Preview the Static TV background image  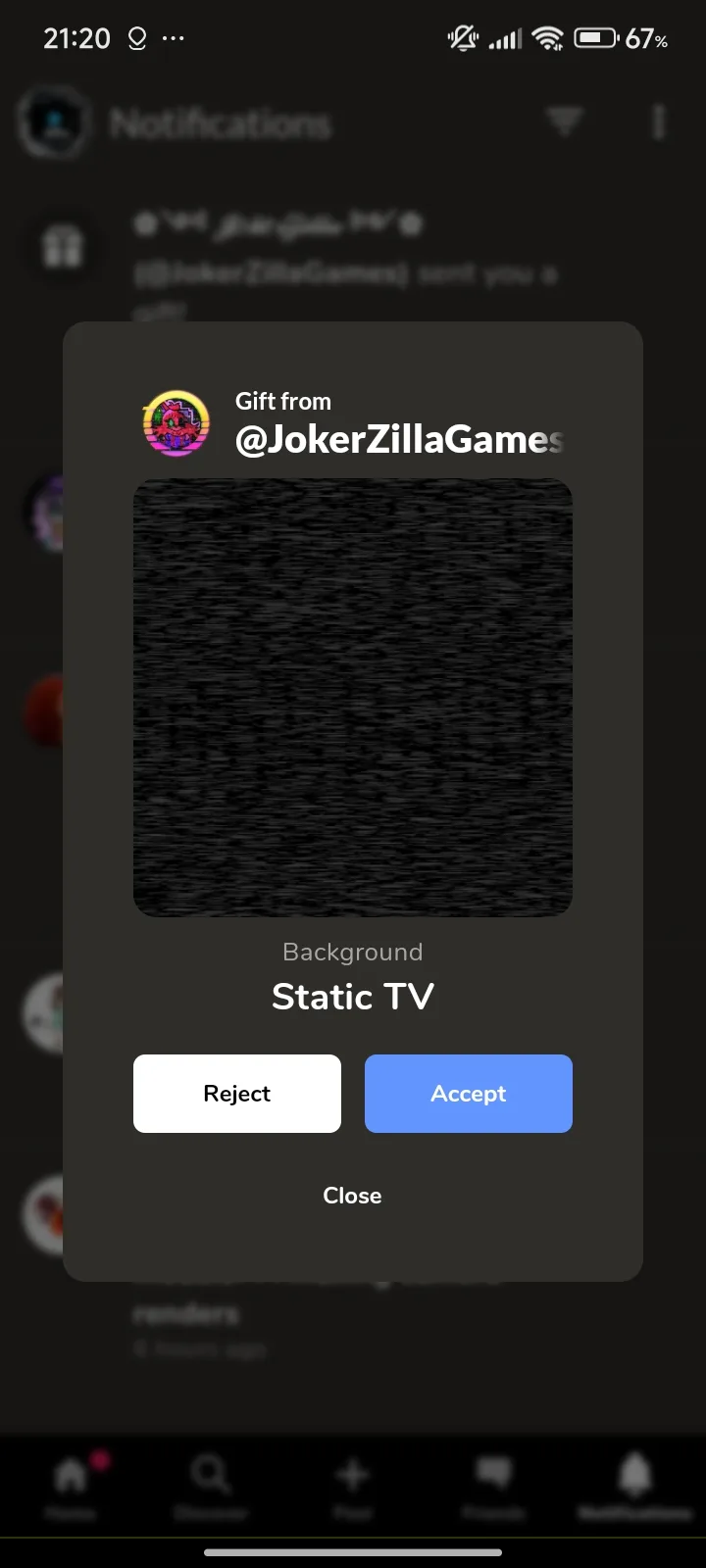coord(352,697)
